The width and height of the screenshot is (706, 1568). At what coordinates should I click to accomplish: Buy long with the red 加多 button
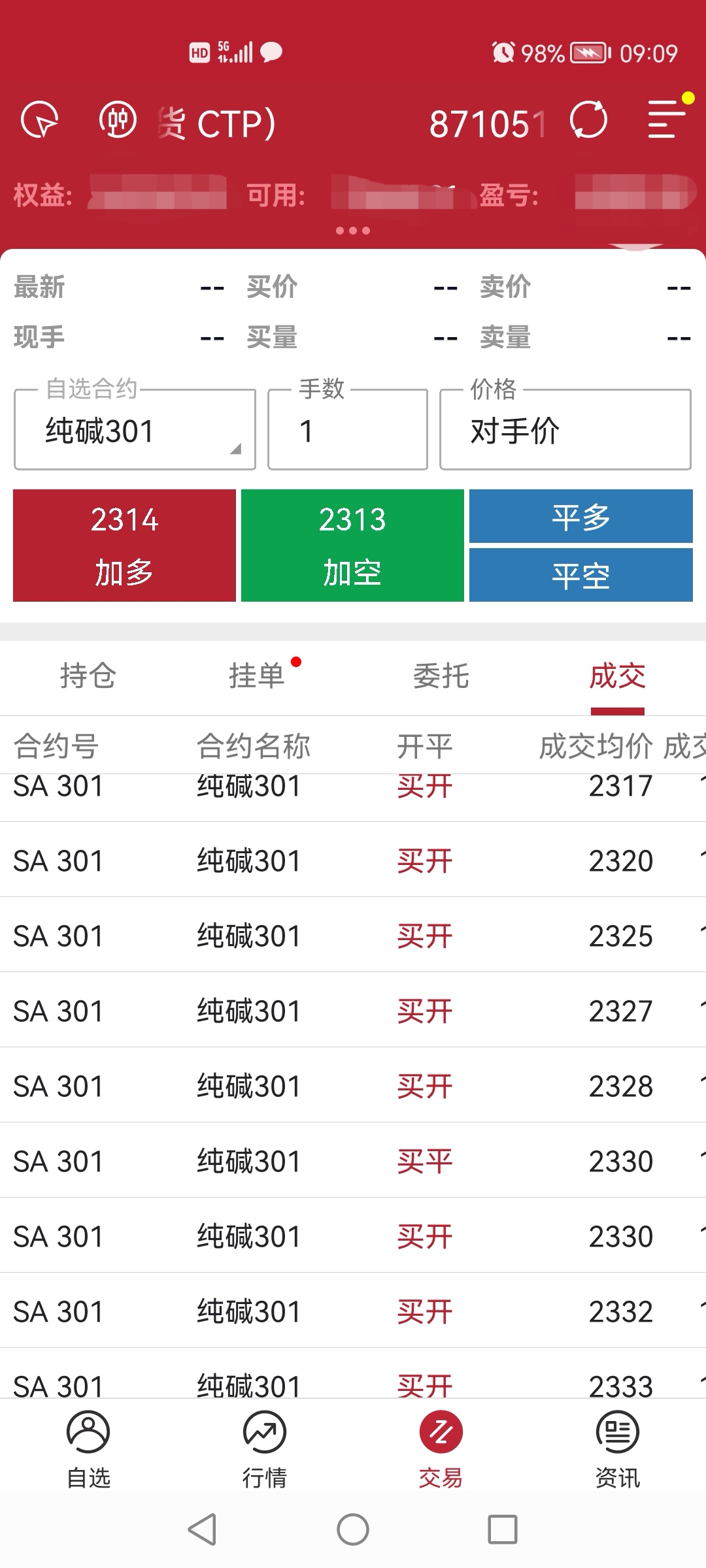[x=124, y=546]
